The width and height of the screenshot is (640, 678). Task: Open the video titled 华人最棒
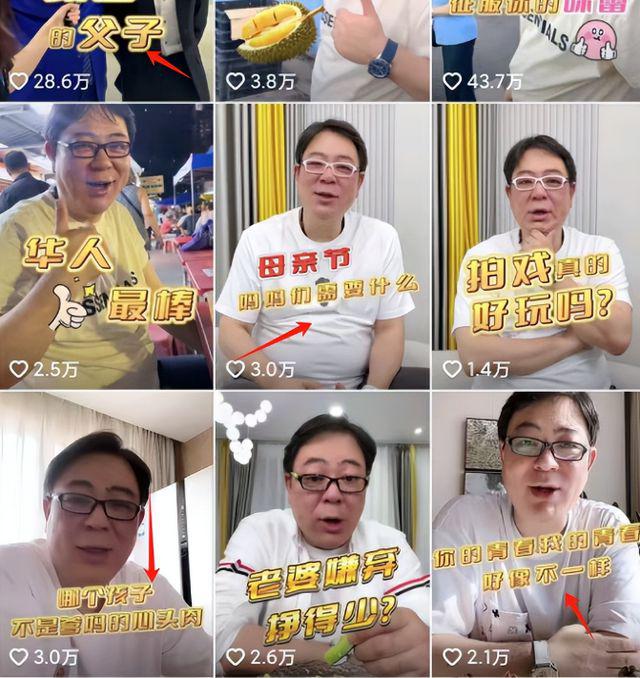(x=105, y=245)
